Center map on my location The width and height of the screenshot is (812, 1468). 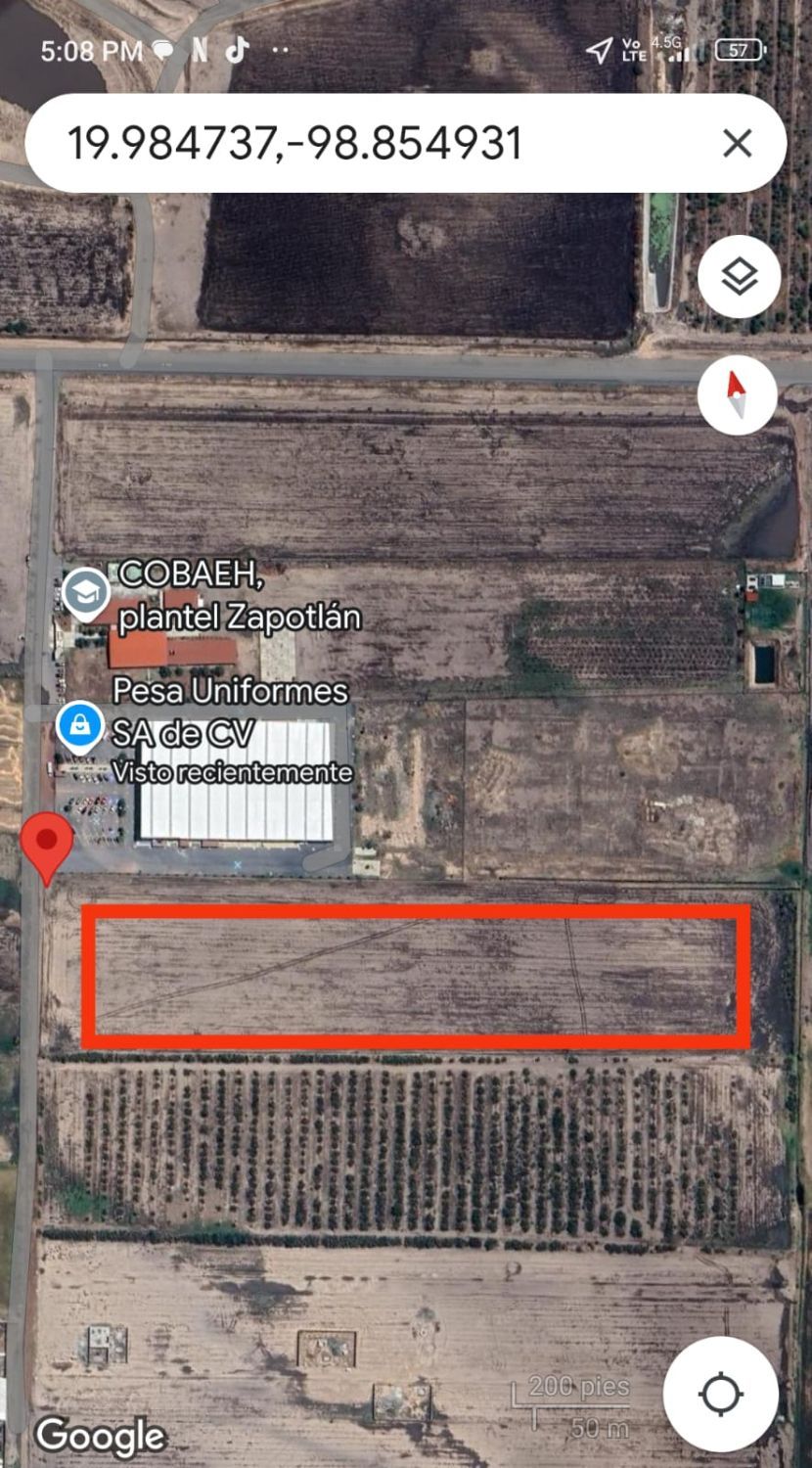tap(721, 1394)
